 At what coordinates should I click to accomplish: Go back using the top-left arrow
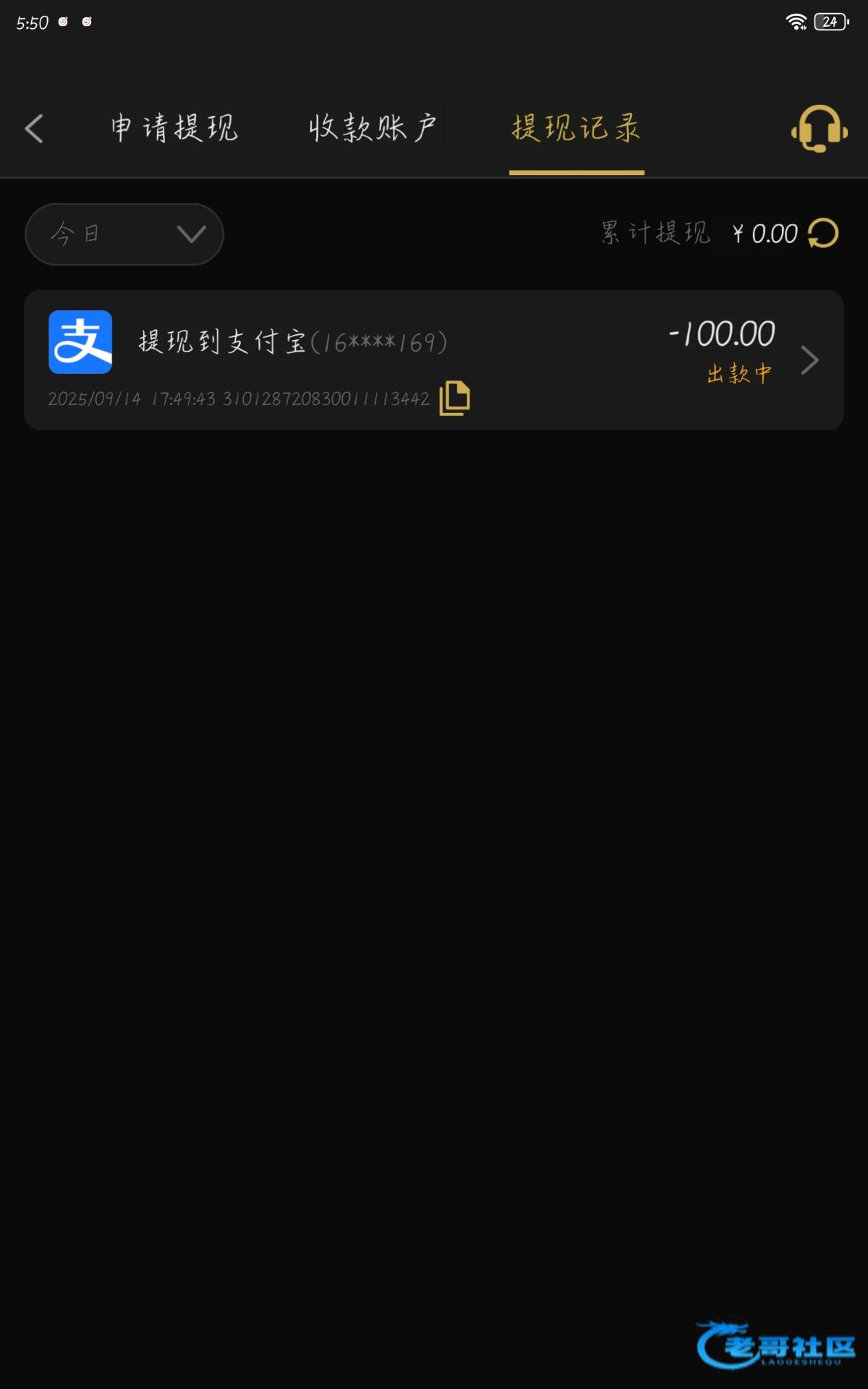[34, 129]
